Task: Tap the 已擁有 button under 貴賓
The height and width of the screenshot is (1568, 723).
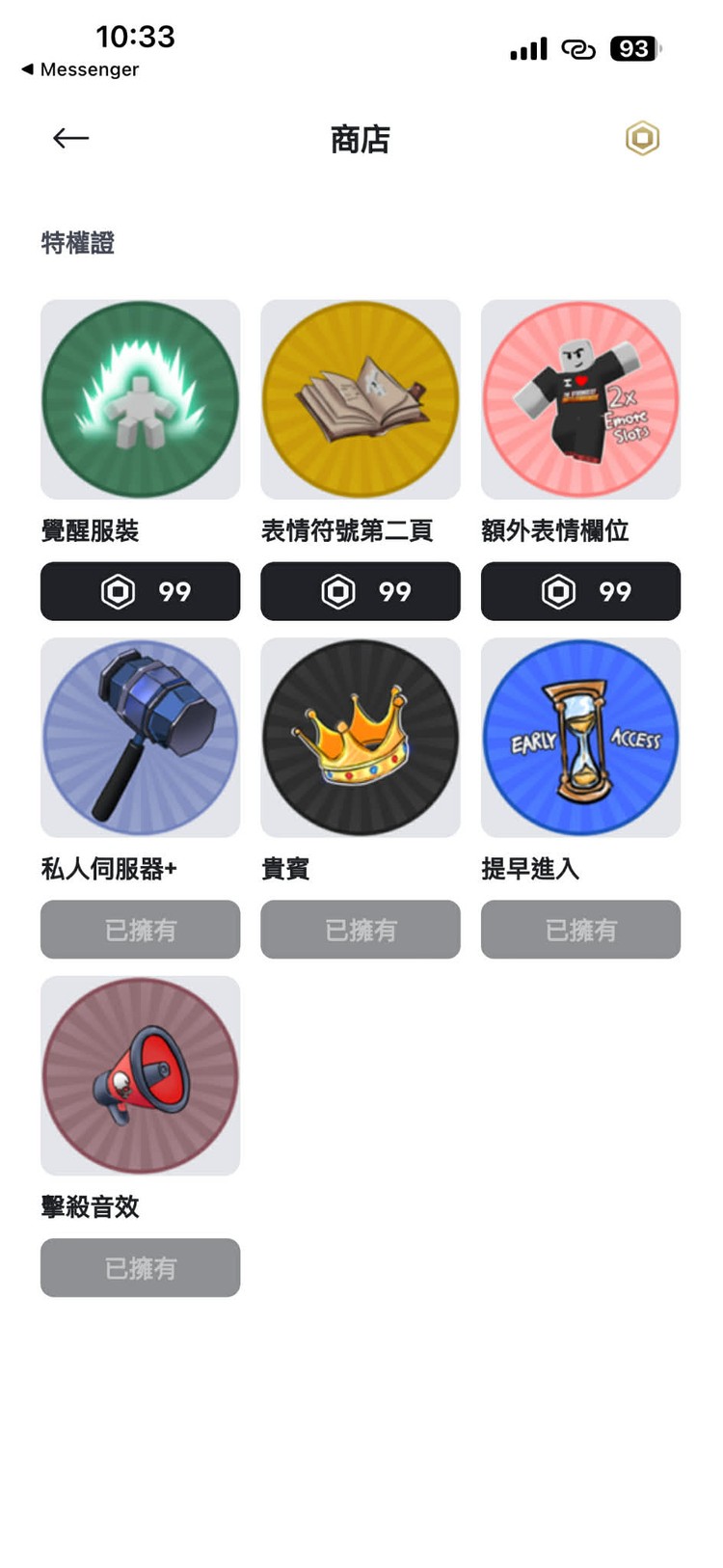Action: point(360,930)
